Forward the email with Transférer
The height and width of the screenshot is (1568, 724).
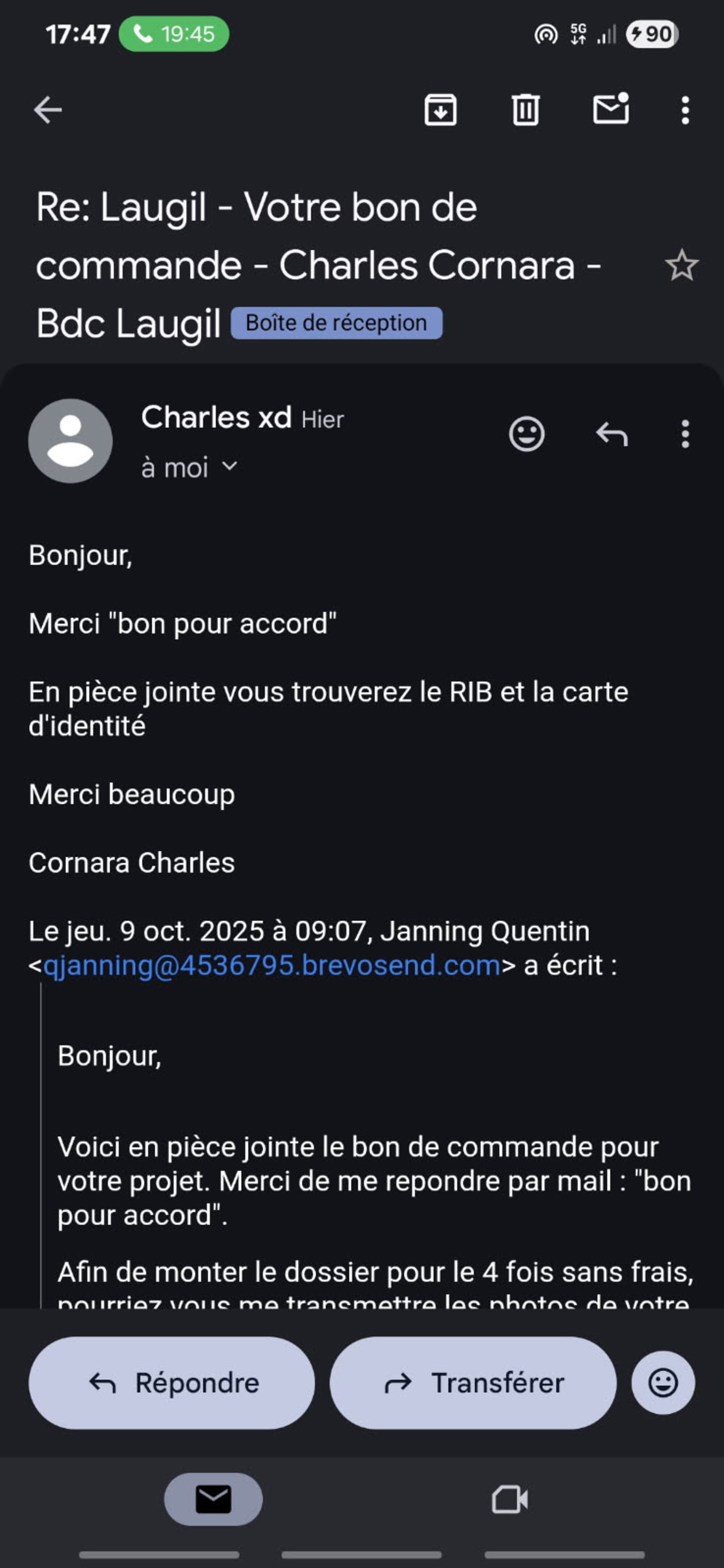[x=472, y=1383]
